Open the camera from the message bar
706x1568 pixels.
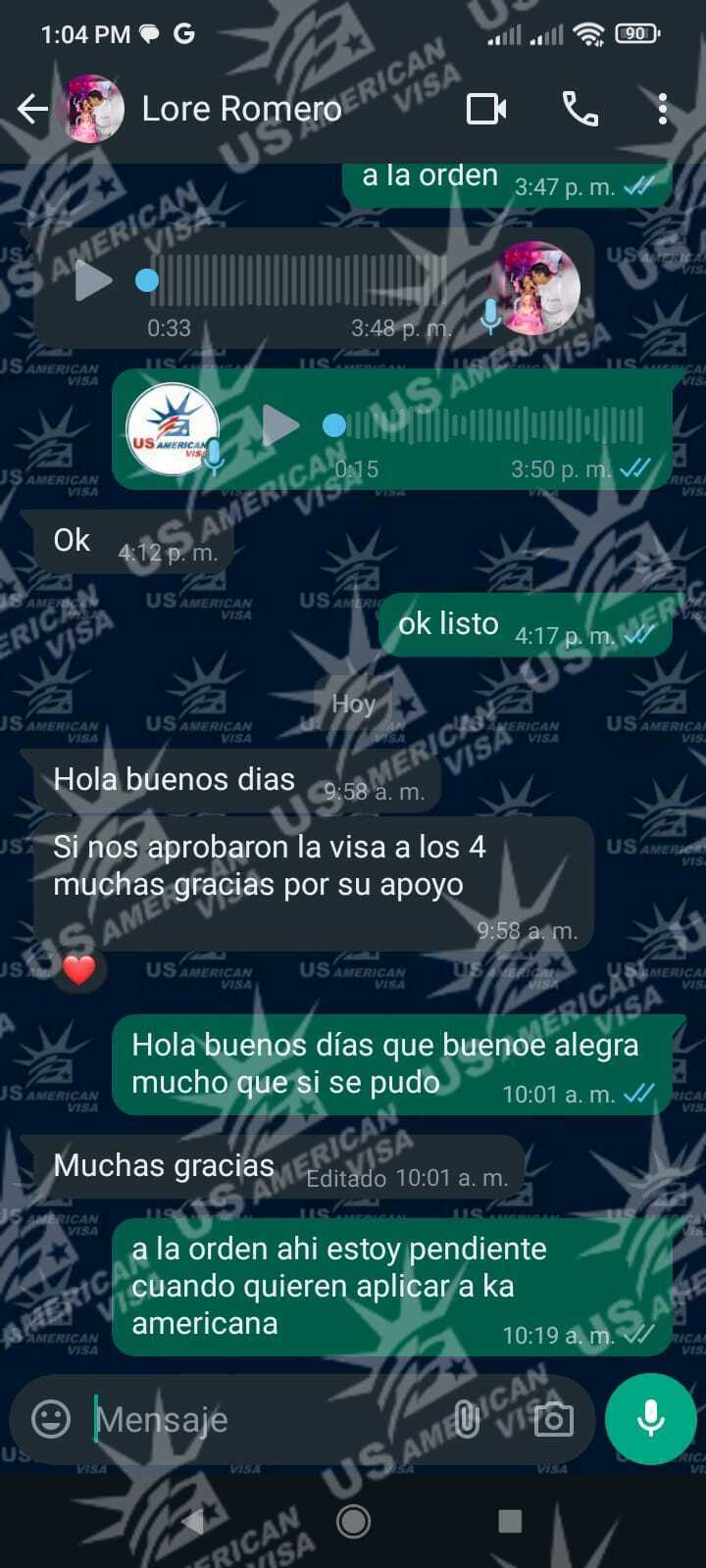pos(553,1419)
